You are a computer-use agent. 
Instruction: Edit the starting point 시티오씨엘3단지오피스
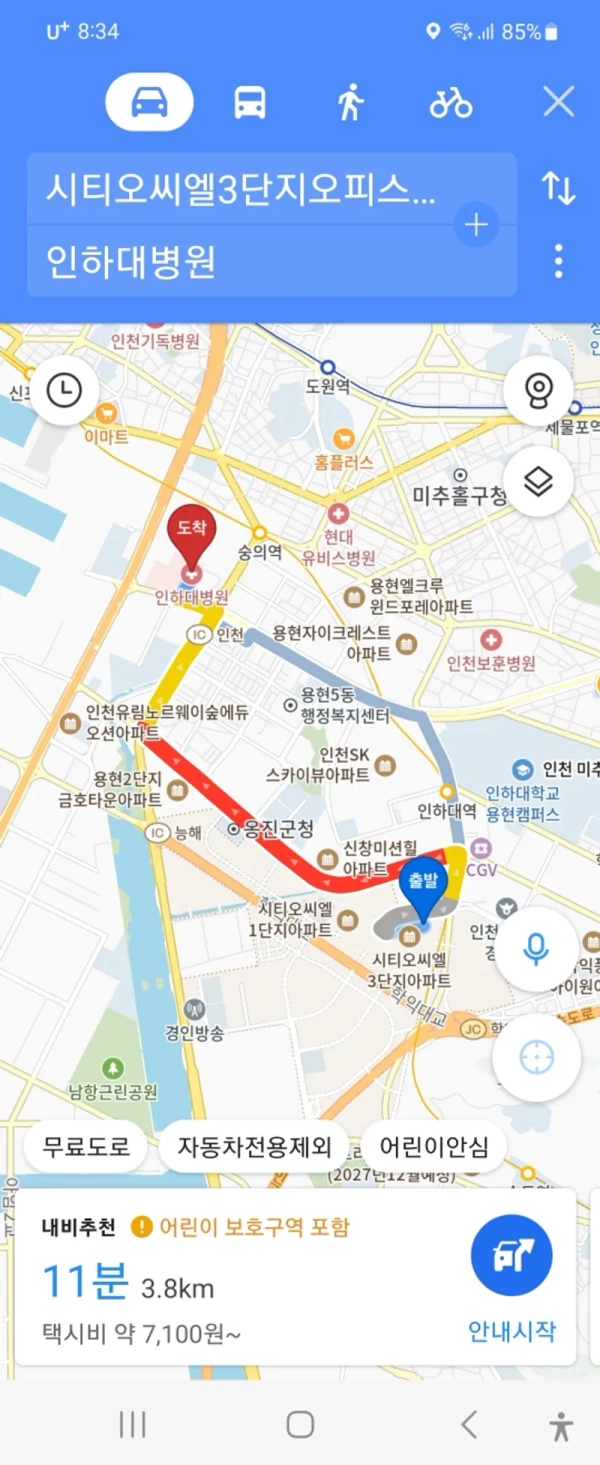click(x=240, y=189)
